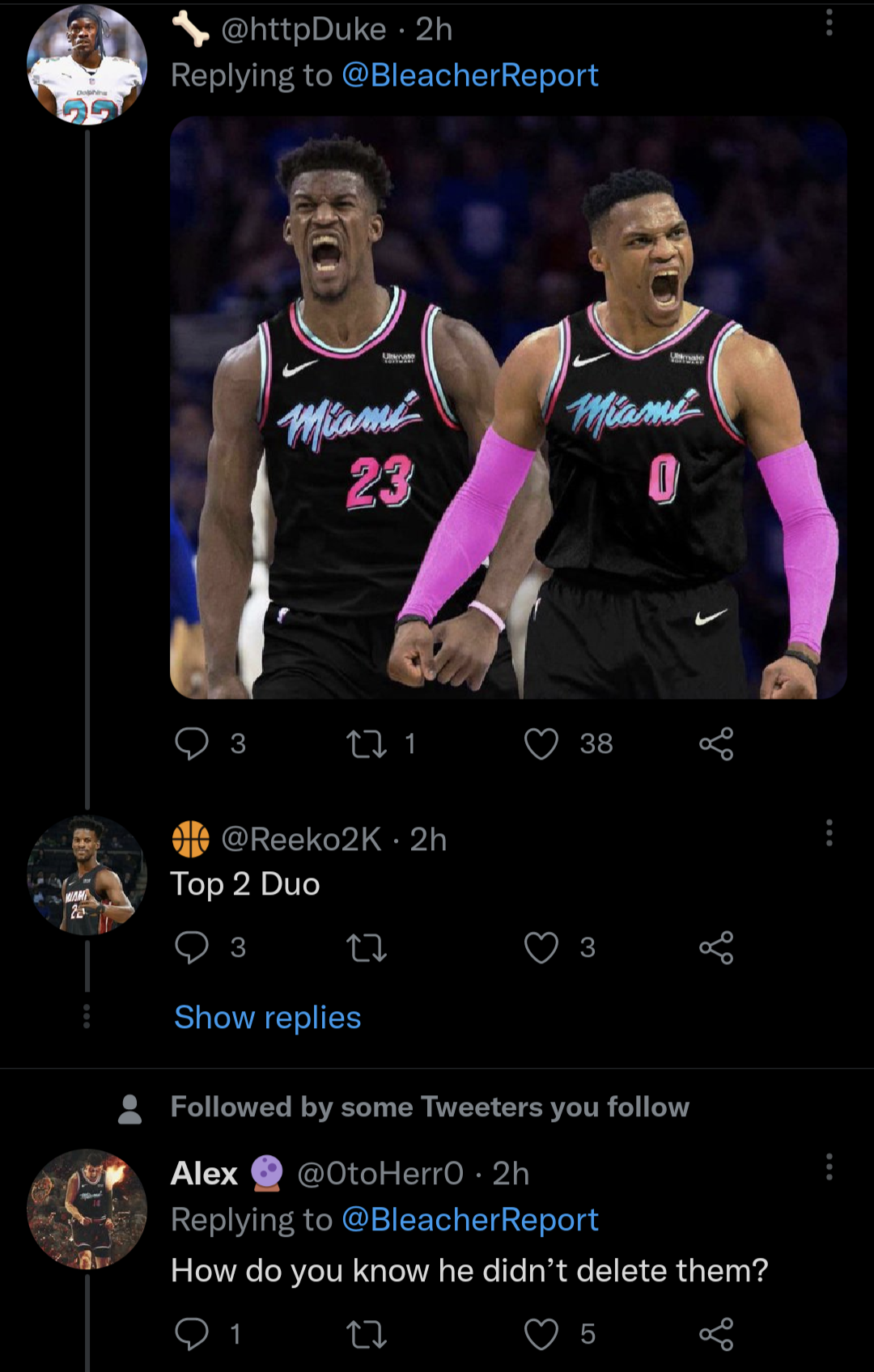Share Alex's tweet

pos(716,1334)
